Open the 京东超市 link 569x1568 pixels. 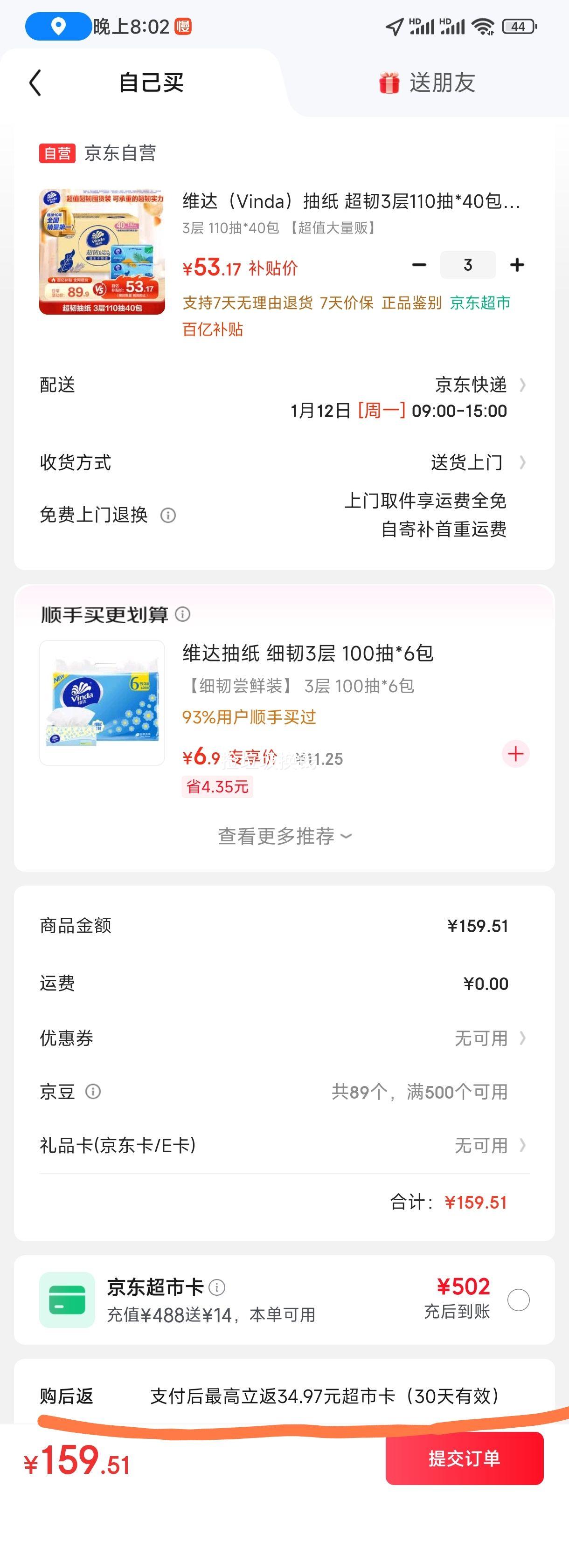pyautogui.click(x=479, y=303)
